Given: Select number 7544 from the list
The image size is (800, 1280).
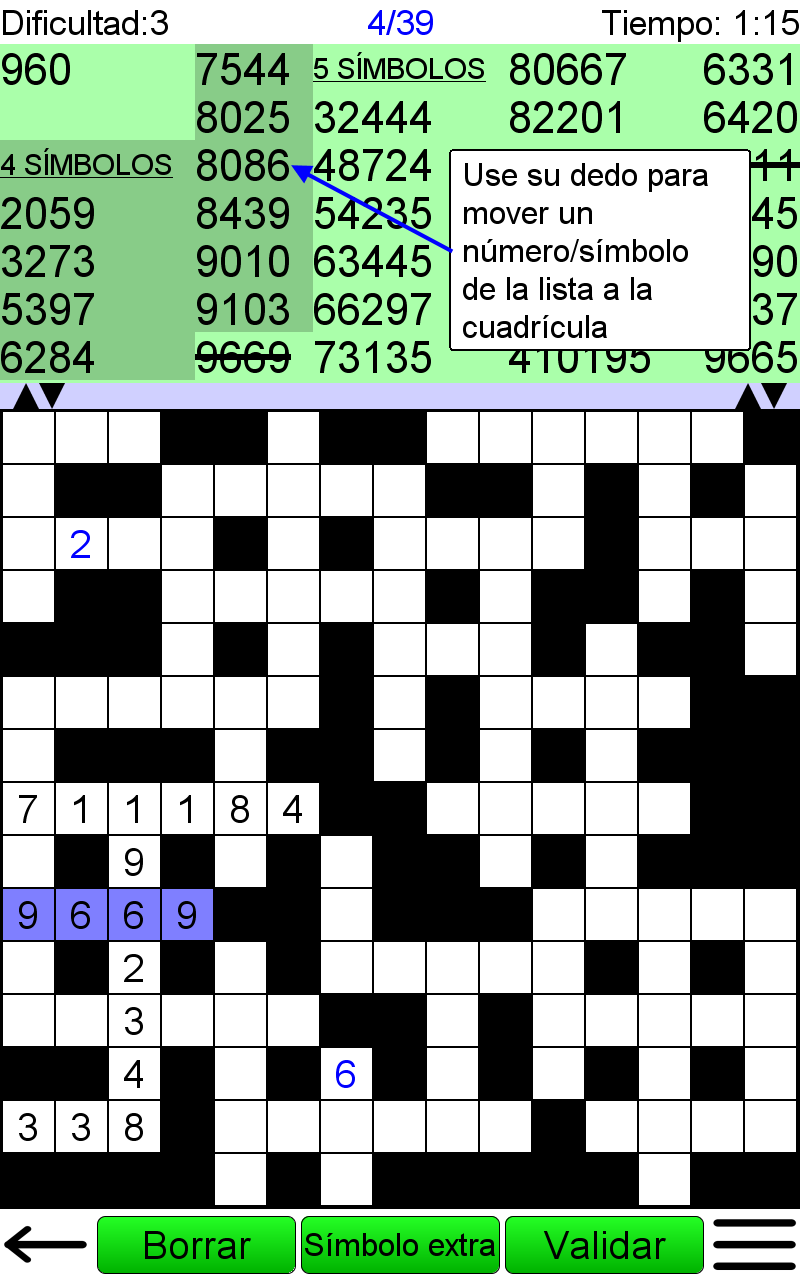Looking at the screenshot, I should (x=243, y=70).
